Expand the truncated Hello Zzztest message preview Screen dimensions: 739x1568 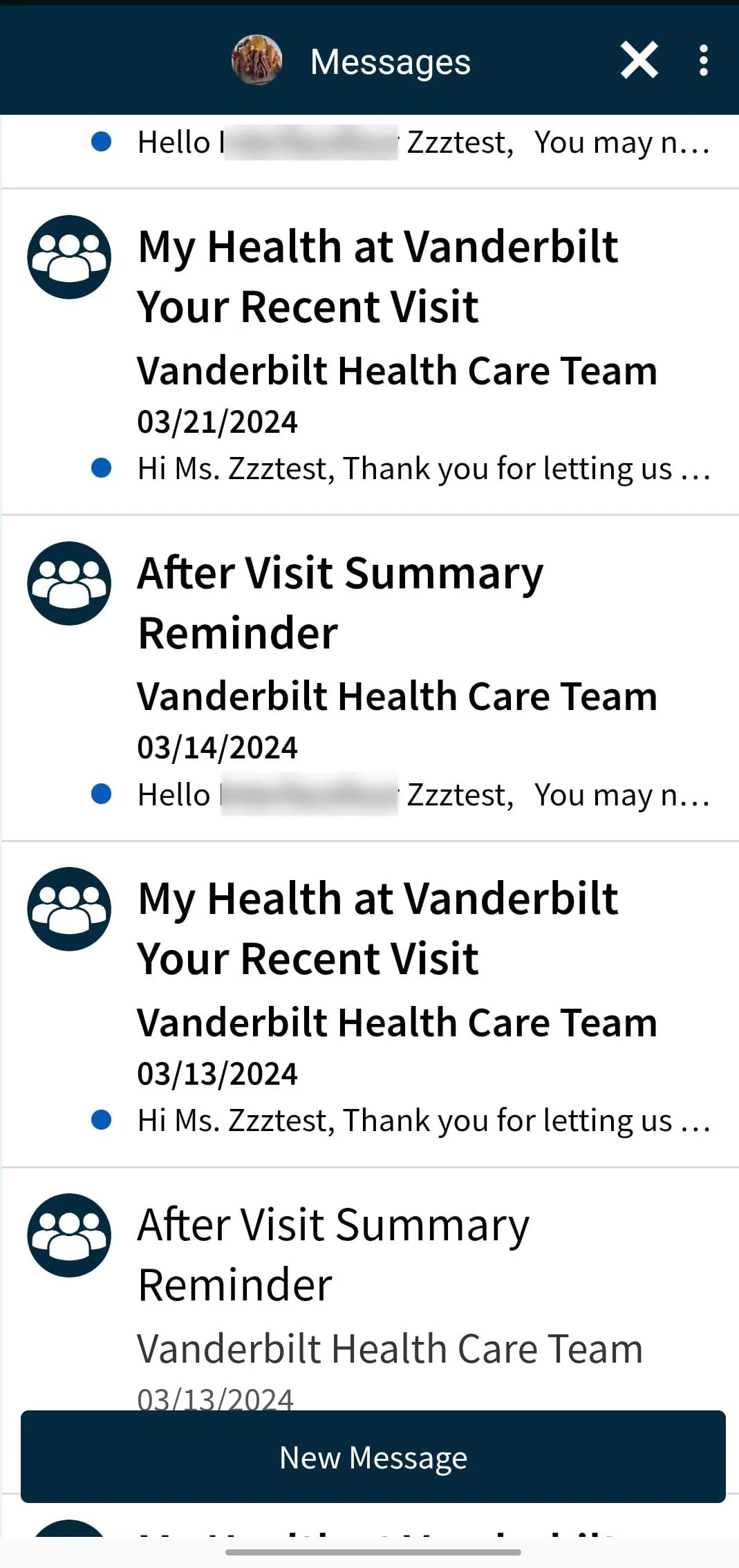[422, 794]
